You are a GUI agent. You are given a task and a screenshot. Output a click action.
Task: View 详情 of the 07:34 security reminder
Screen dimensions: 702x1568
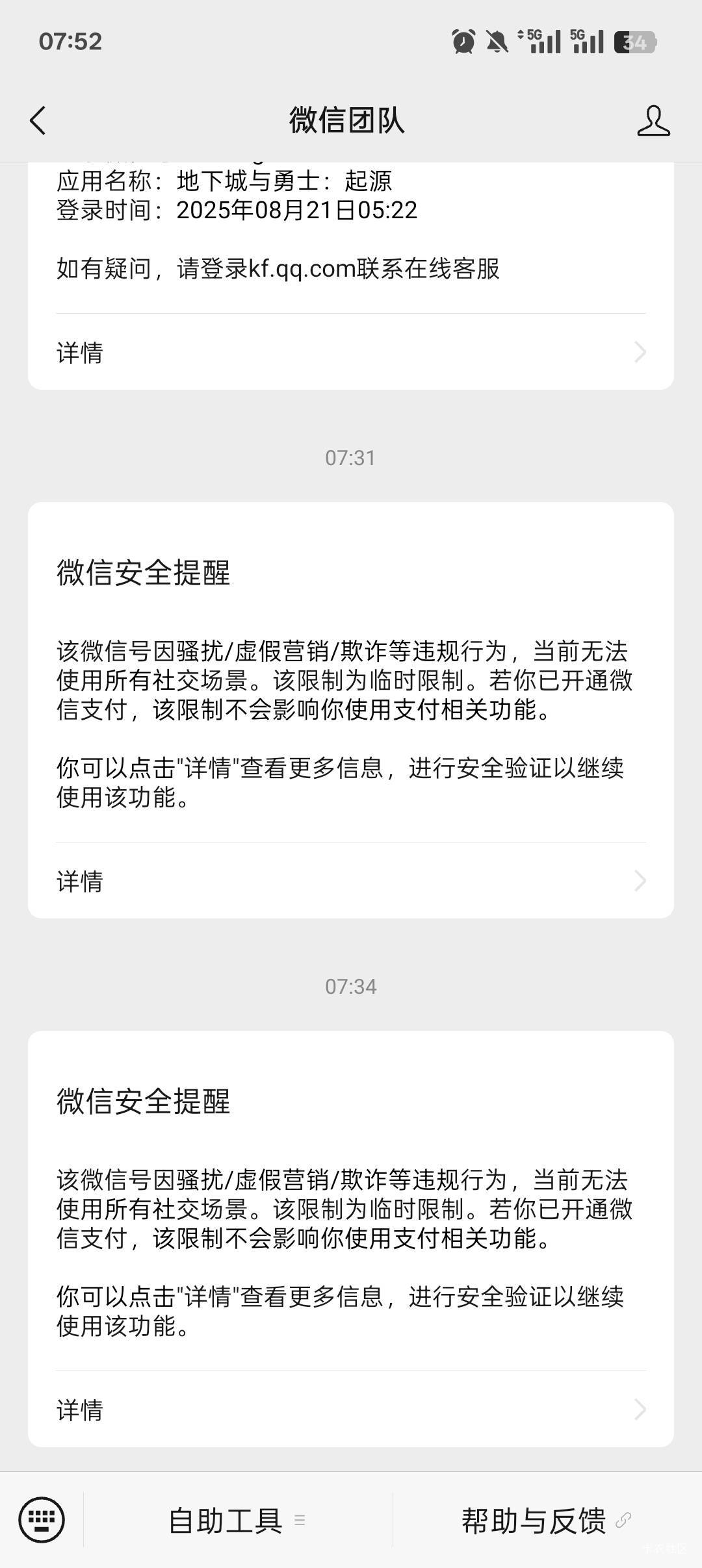click(351, 1410)
